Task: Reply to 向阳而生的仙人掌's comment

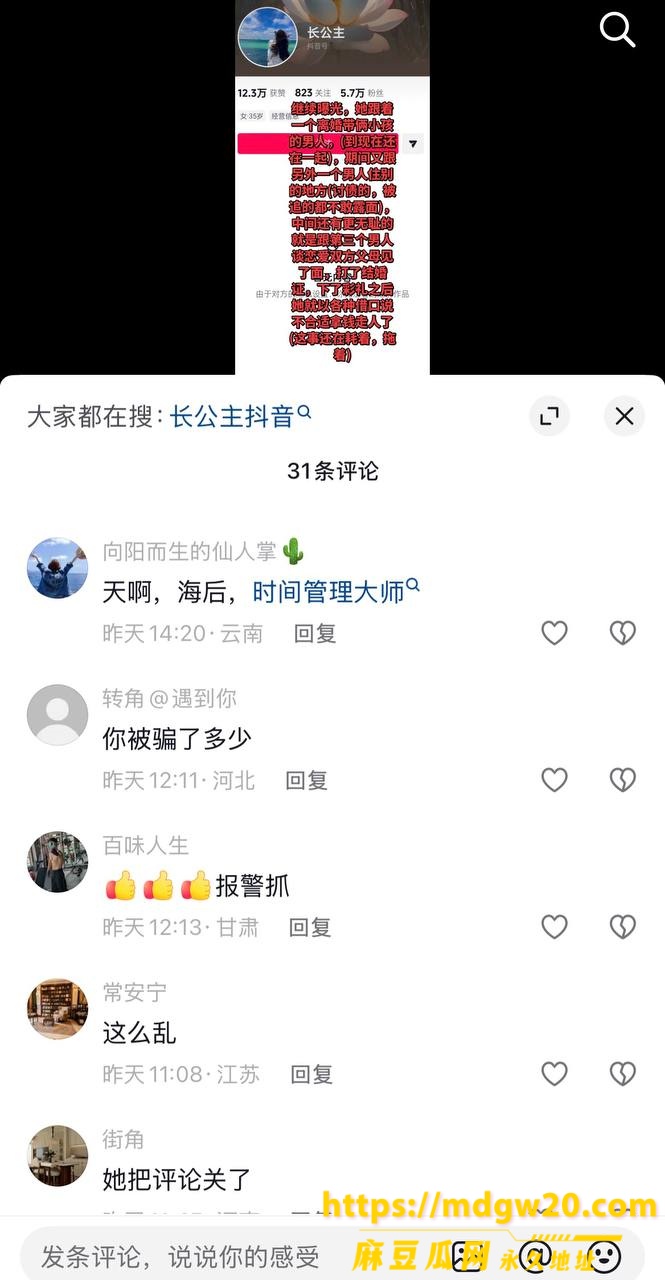Action: coord(314,633)
